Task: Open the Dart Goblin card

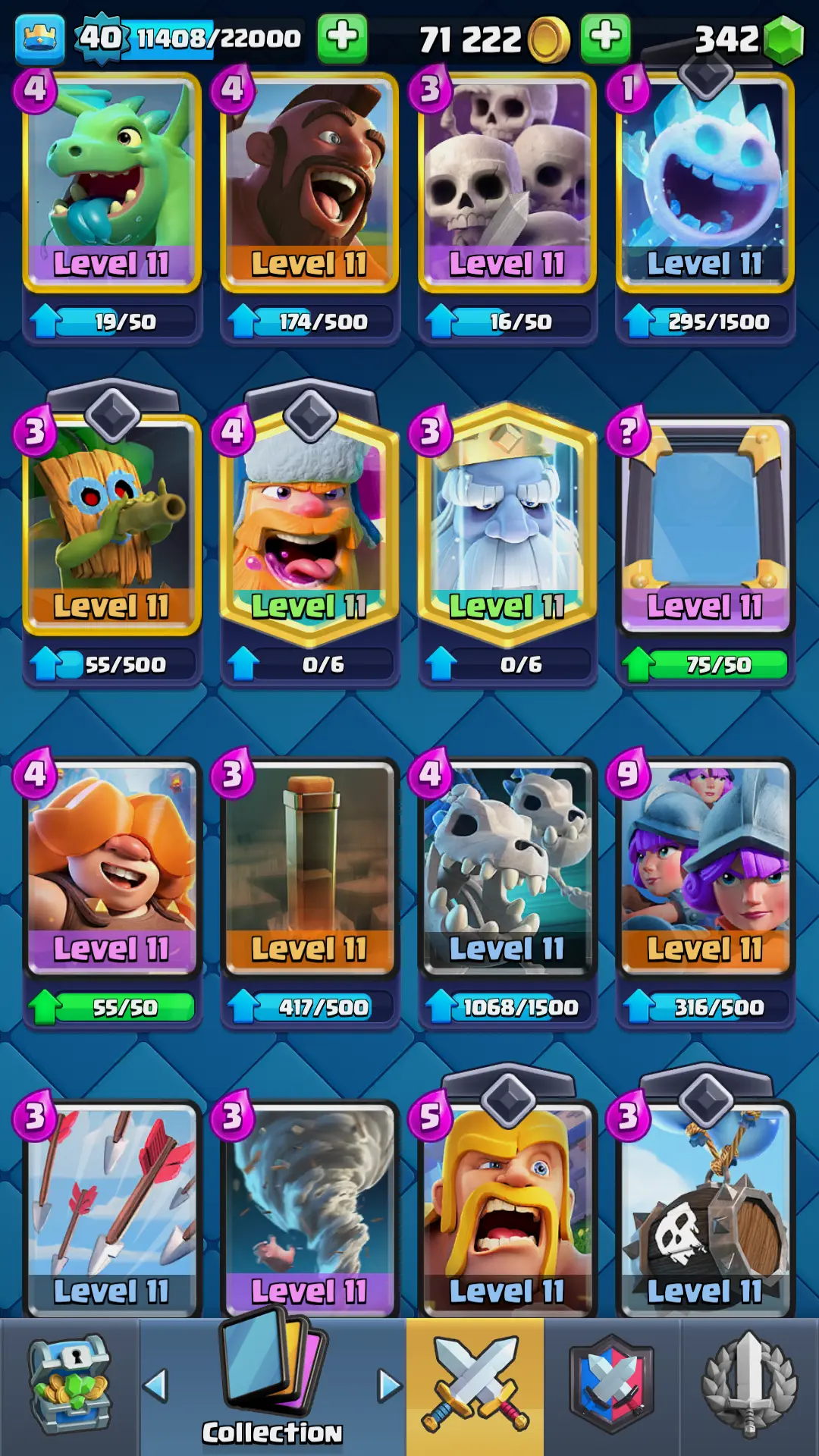Action: click(111, 523)
